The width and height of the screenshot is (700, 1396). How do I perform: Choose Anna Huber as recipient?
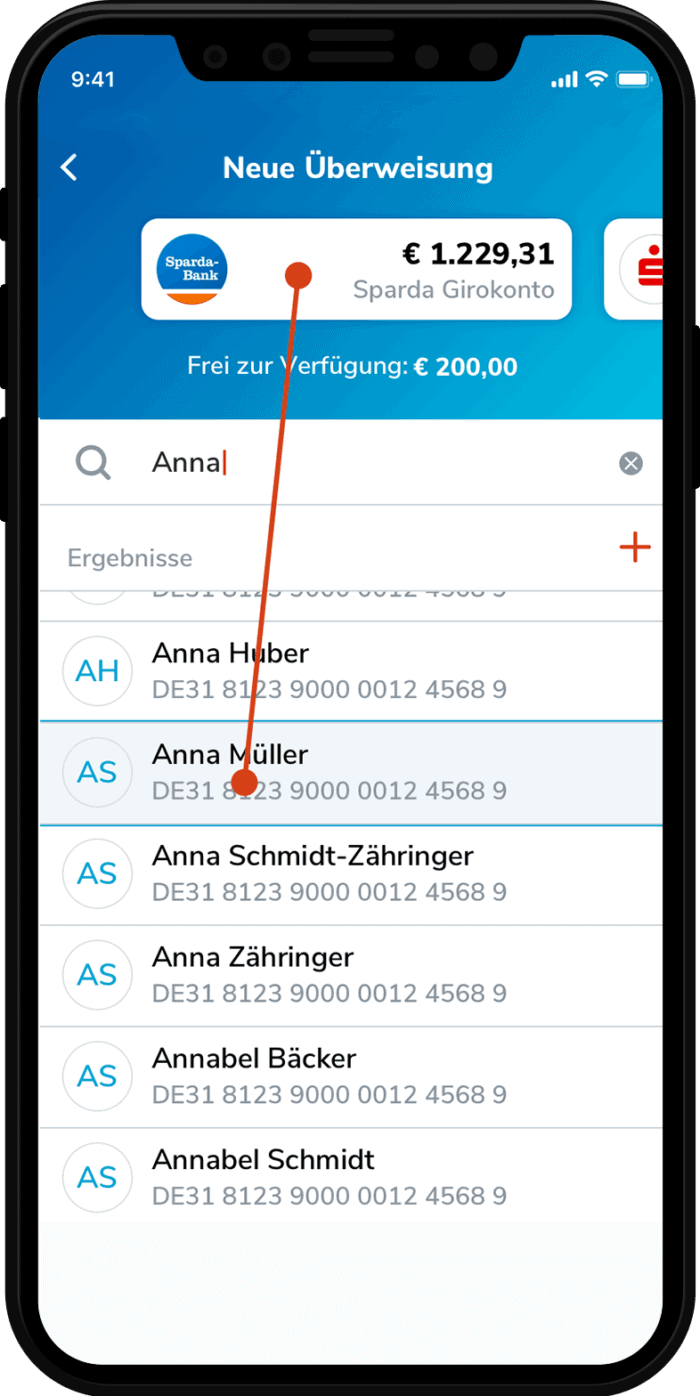[x=350, y=671]
